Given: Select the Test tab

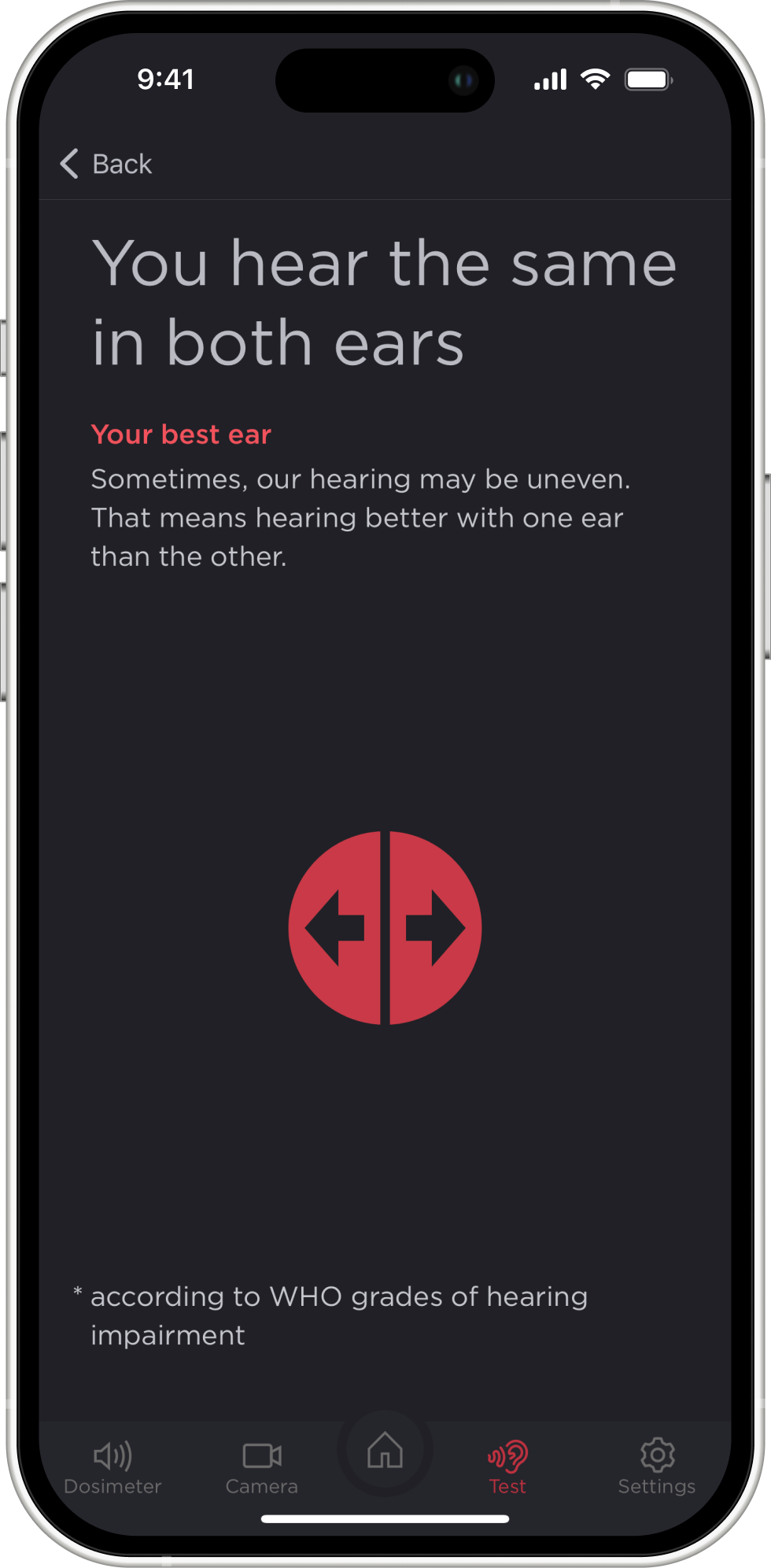Looking at the screenshot, I should (507, 1466).
